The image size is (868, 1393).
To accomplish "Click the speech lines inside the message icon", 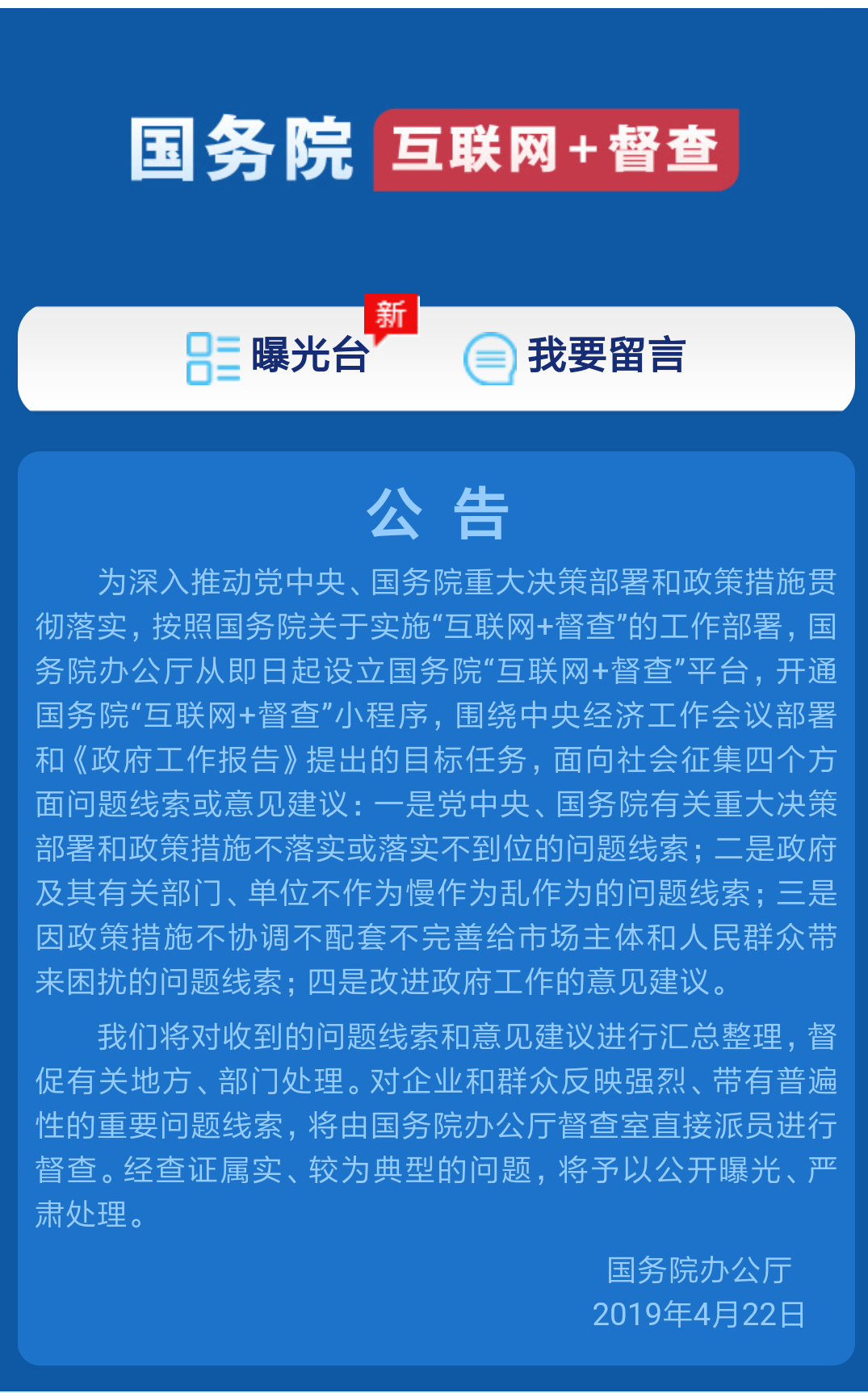I will 491,356.
